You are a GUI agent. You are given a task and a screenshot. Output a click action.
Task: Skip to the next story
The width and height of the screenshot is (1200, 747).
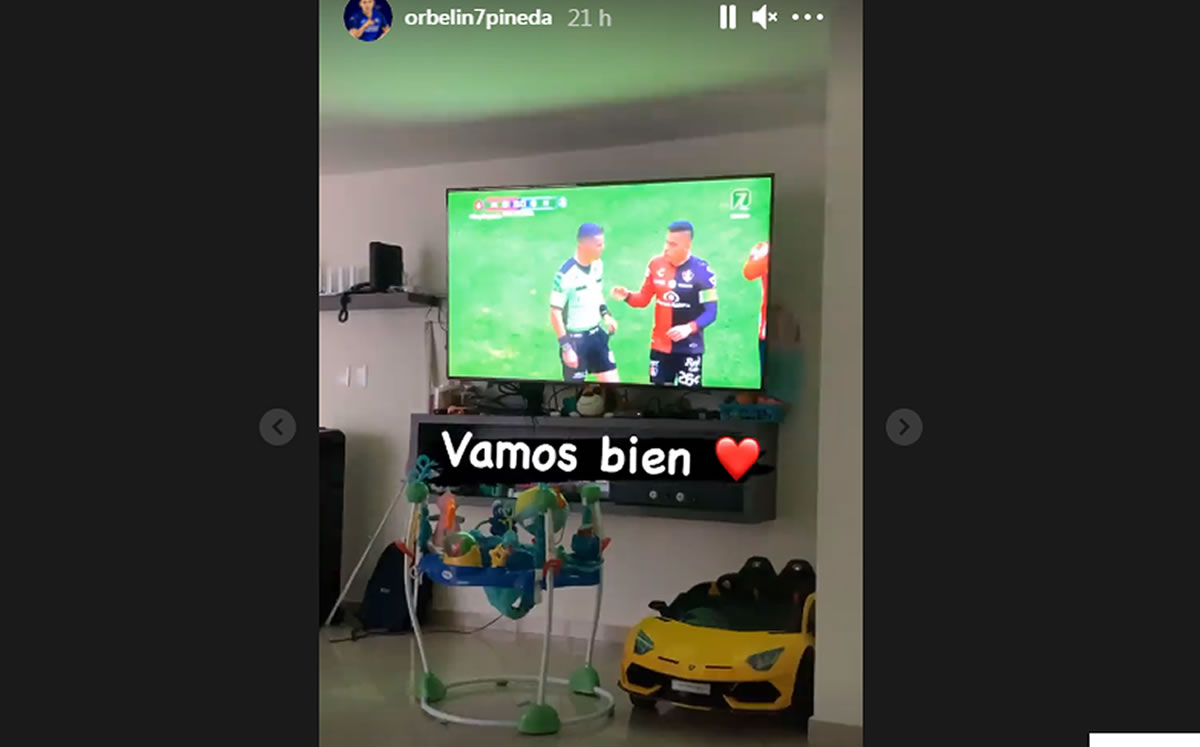click(903, 427)
